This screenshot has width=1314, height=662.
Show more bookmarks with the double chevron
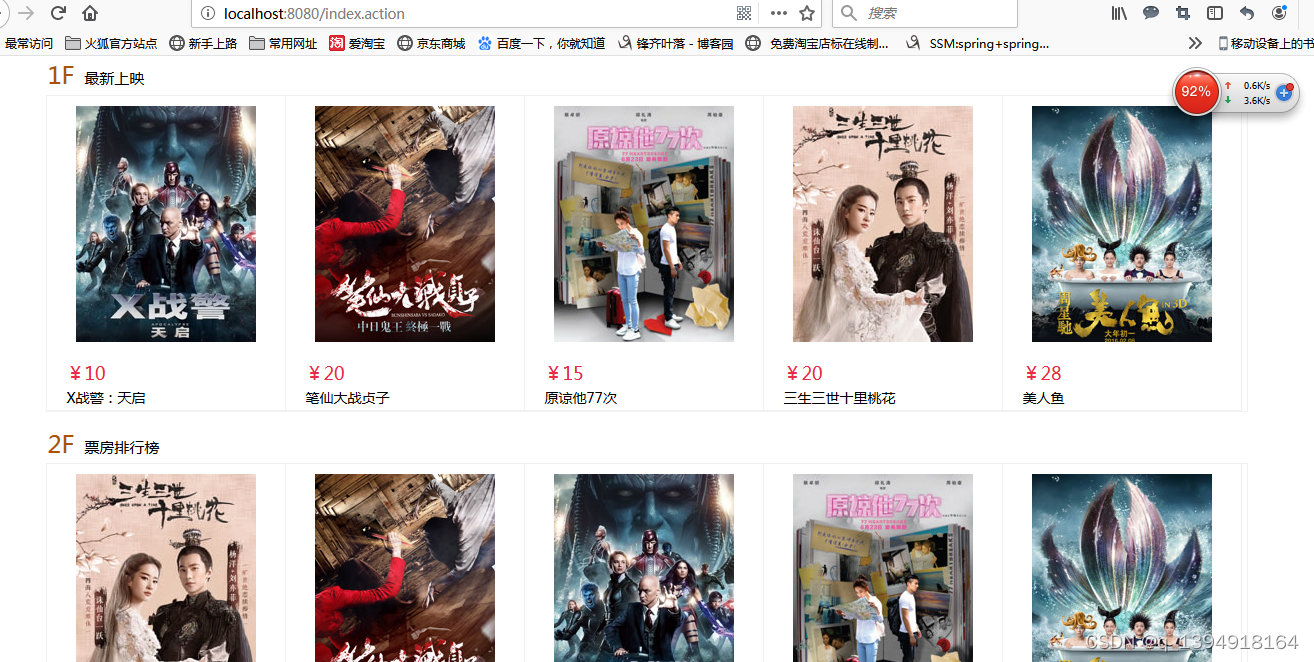pos(1195,43)
